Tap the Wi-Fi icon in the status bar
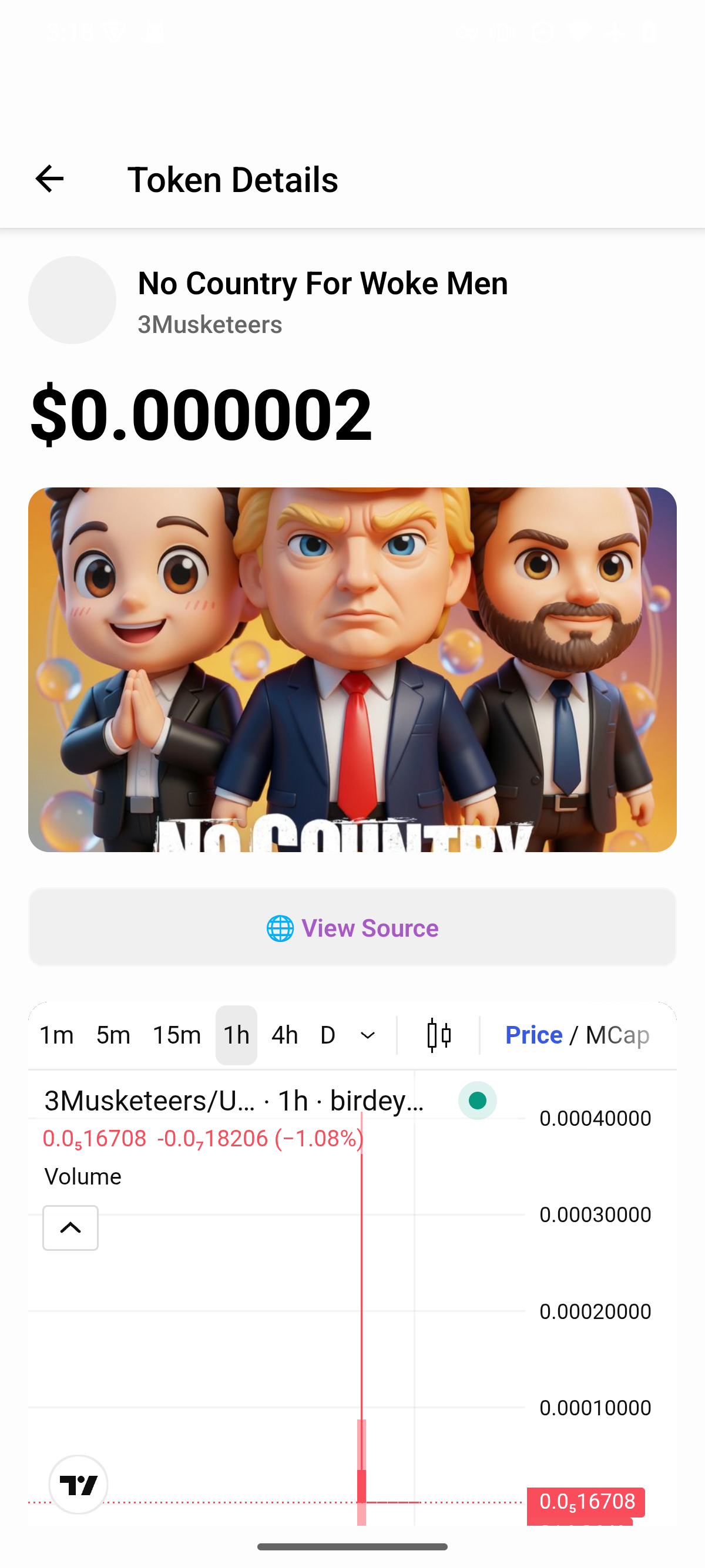This screenshot has height=1568, width=705. coord(579,33)
